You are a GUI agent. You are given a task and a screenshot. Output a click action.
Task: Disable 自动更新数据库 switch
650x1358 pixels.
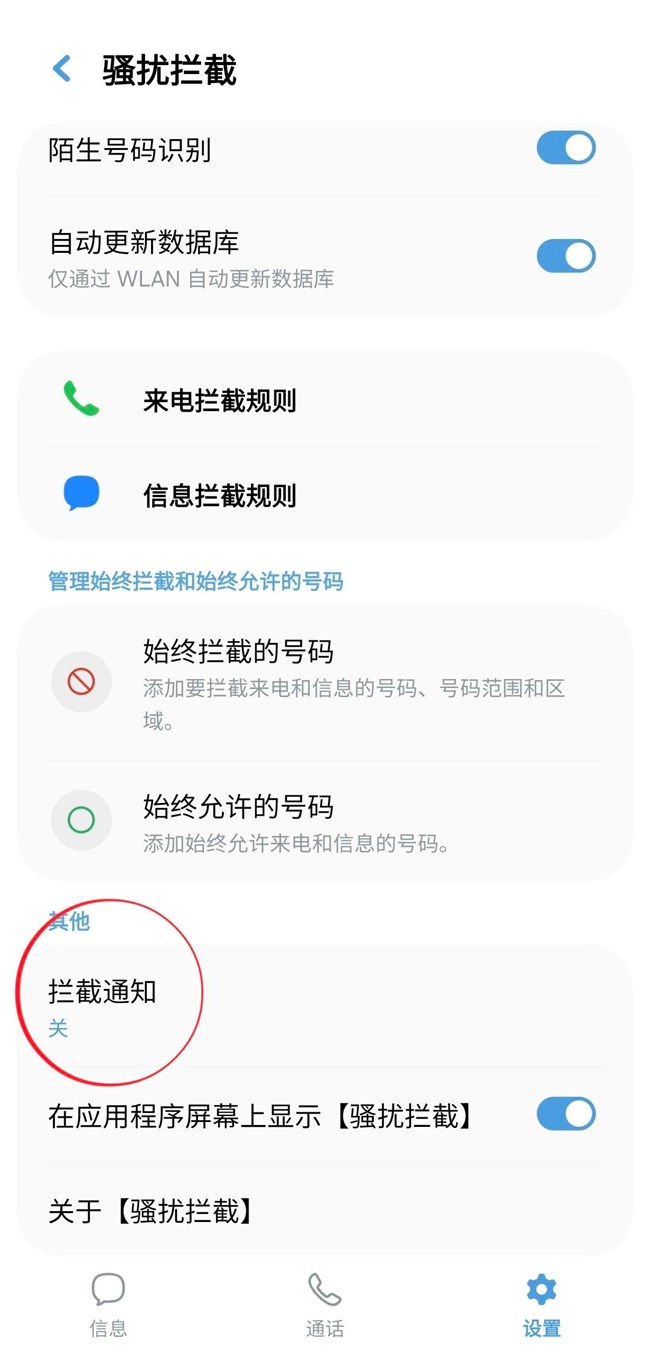tap(566, 256)
